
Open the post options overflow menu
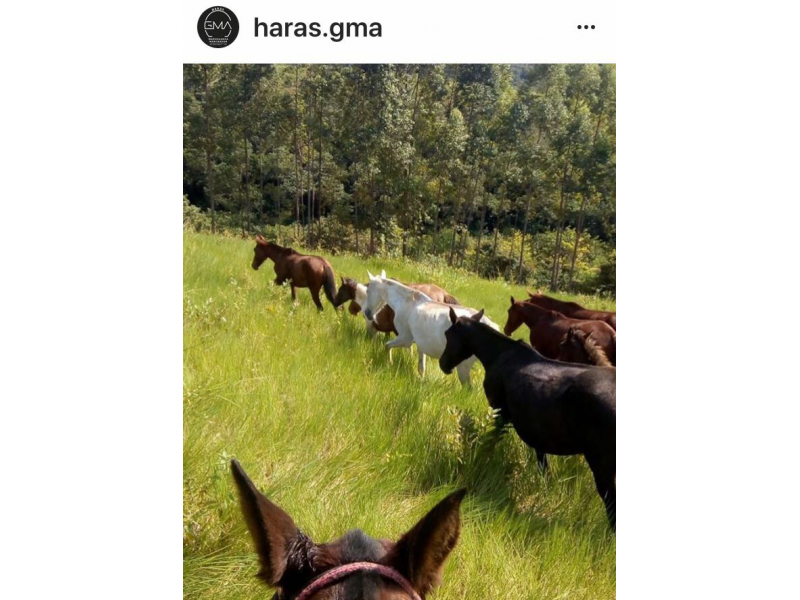[586, 28]
